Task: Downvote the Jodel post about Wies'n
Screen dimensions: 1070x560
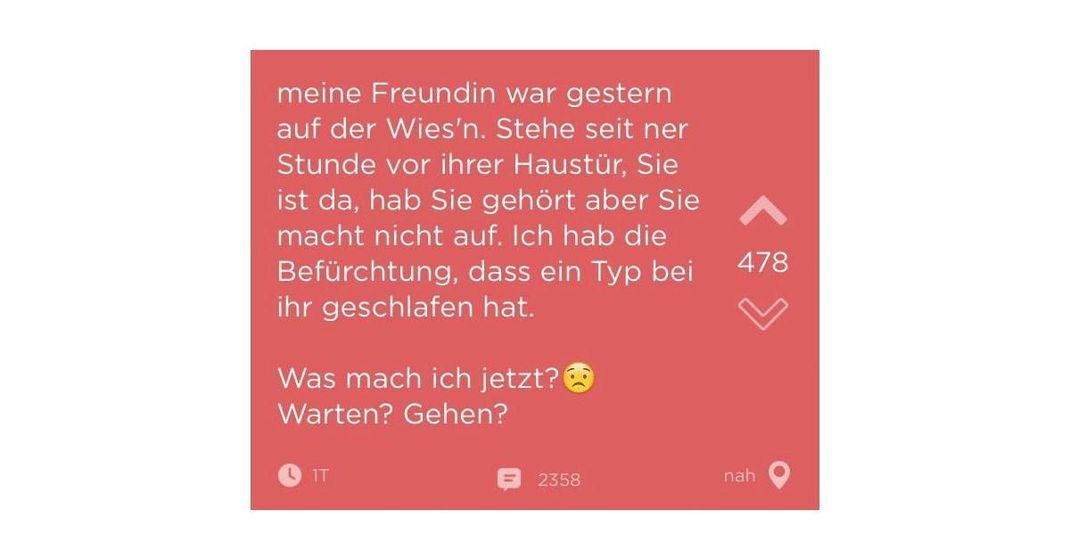Action: point(763,313)
